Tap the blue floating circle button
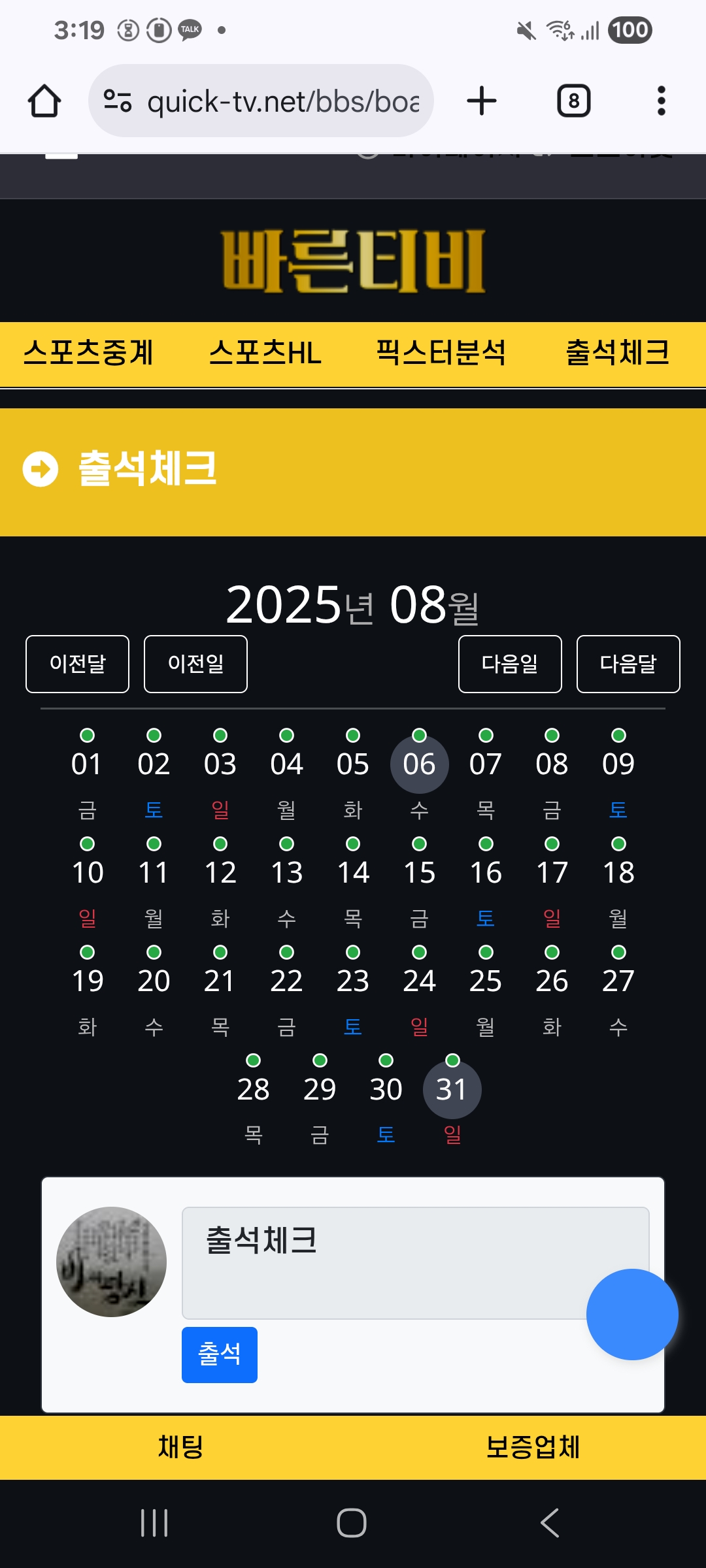The width and height of the screenshot is (706, 1568). pos(632,1315)
